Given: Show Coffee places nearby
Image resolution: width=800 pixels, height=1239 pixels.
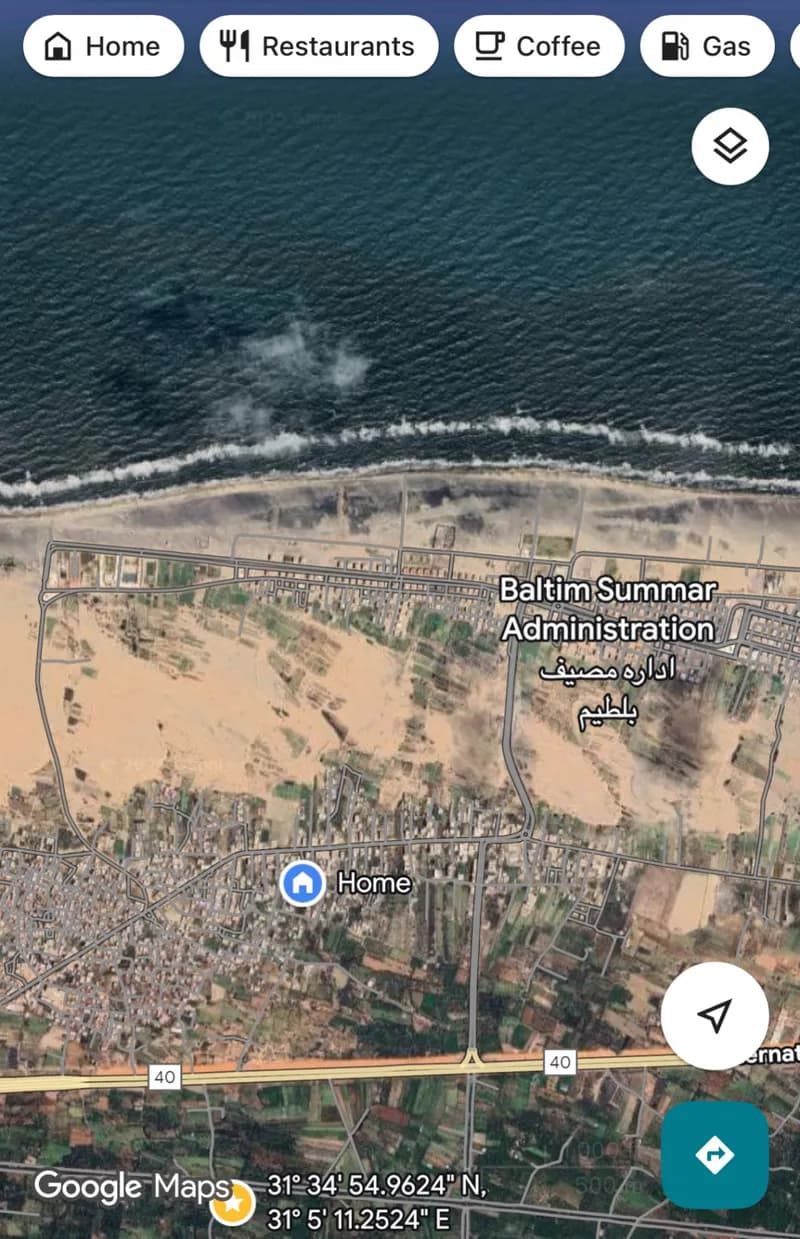Looking at the screenshot, I should (538, 46).
